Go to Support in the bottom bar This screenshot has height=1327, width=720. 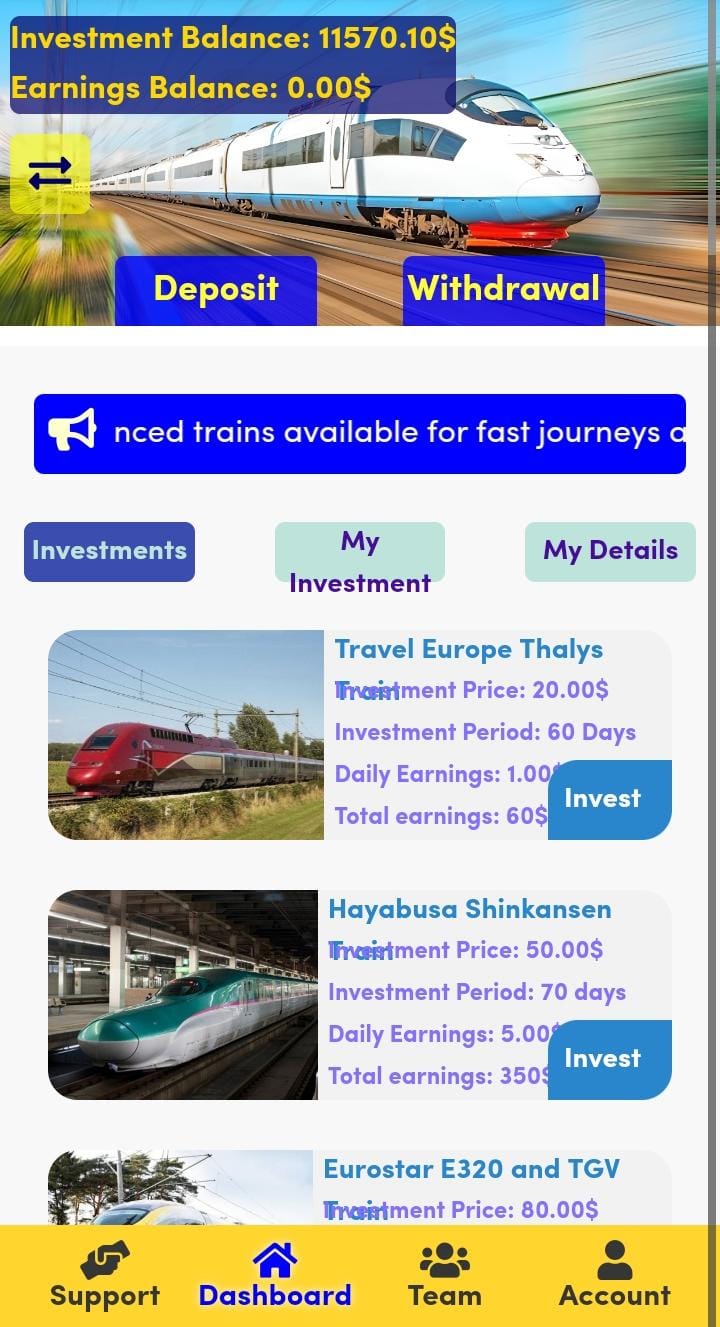105,1275
